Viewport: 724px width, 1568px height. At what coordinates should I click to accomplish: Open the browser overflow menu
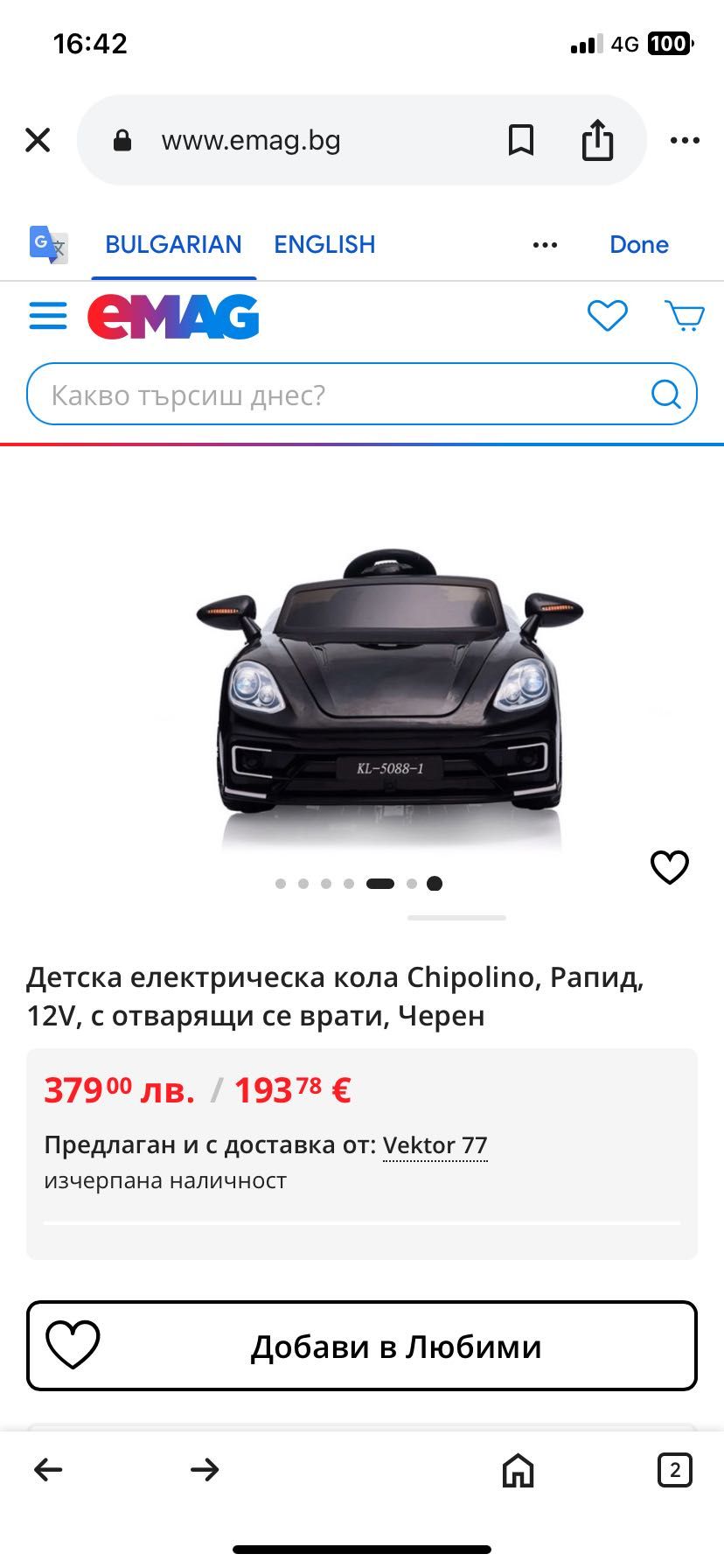pos(685,140)
